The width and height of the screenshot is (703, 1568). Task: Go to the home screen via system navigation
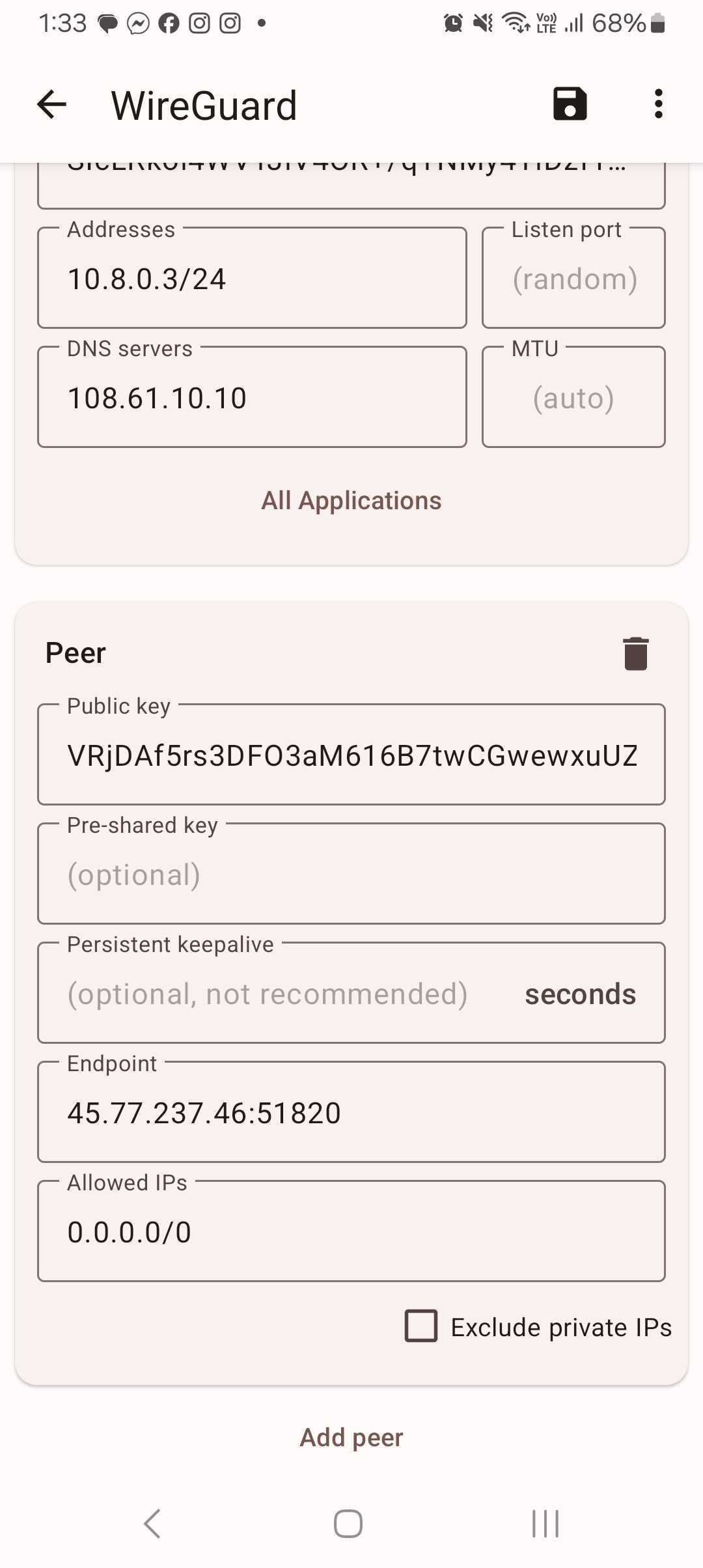point(348,1524)
